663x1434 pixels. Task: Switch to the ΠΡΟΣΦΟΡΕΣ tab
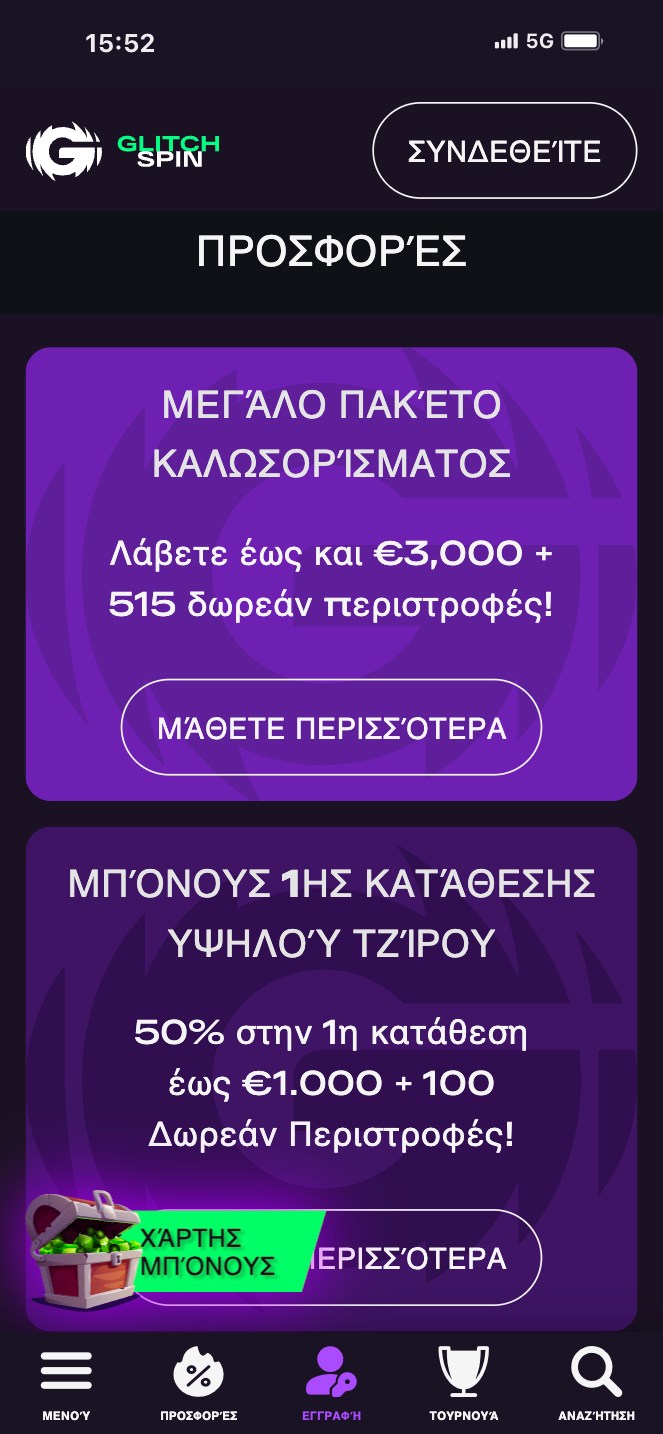(198, 1383)
